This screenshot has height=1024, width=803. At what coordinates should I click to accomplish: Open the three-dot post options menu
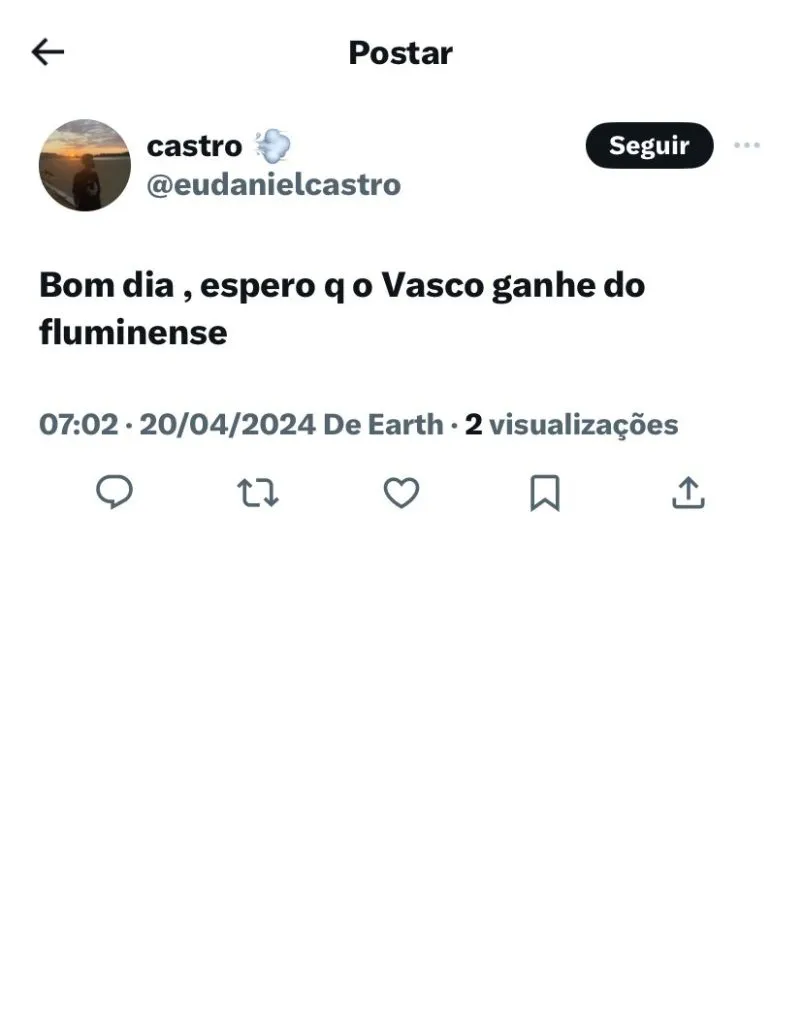(746, 145)
